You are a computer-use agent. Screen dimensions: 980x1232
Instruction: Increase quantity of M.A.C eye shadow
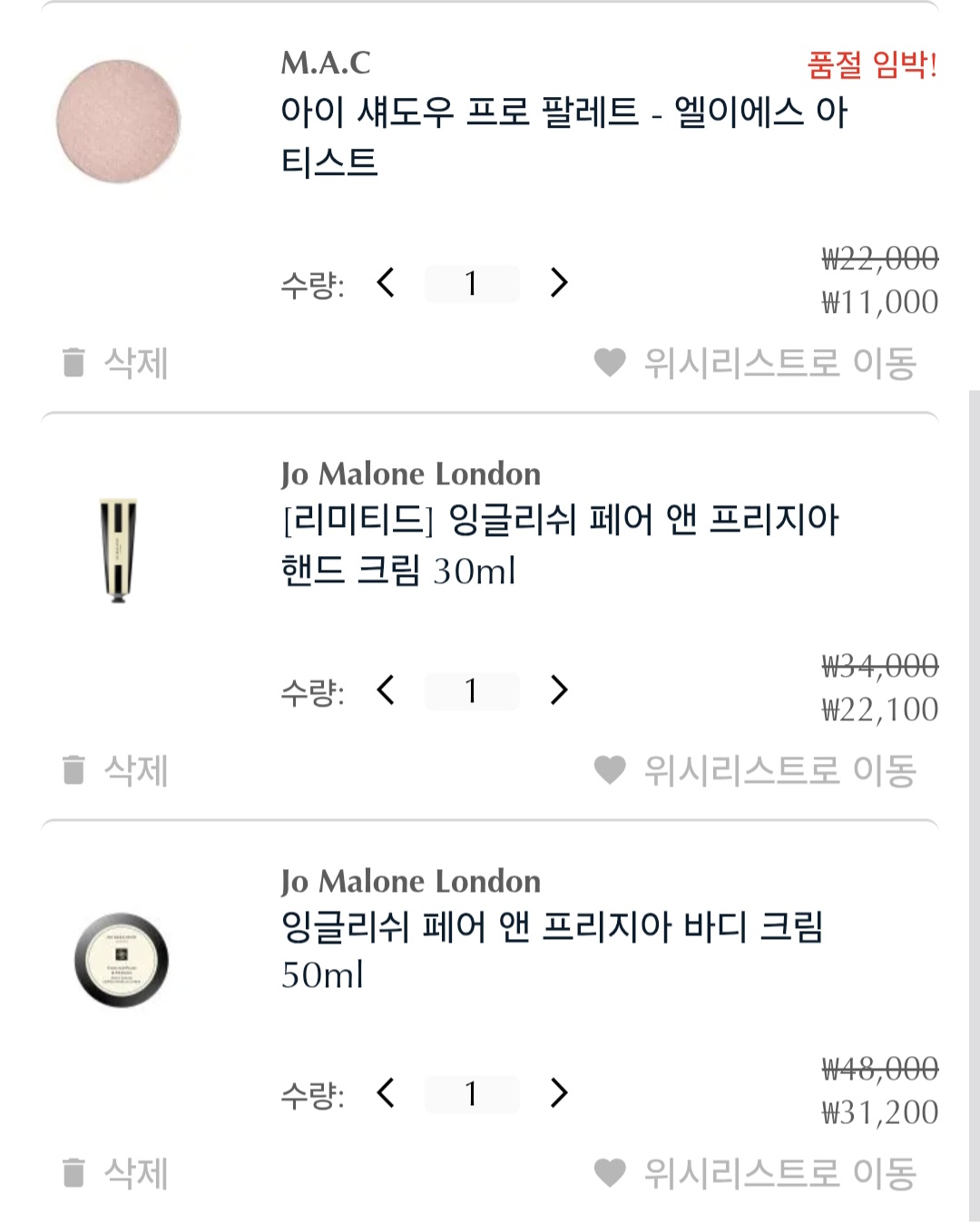pyautogui.click(x=559, y=283)
